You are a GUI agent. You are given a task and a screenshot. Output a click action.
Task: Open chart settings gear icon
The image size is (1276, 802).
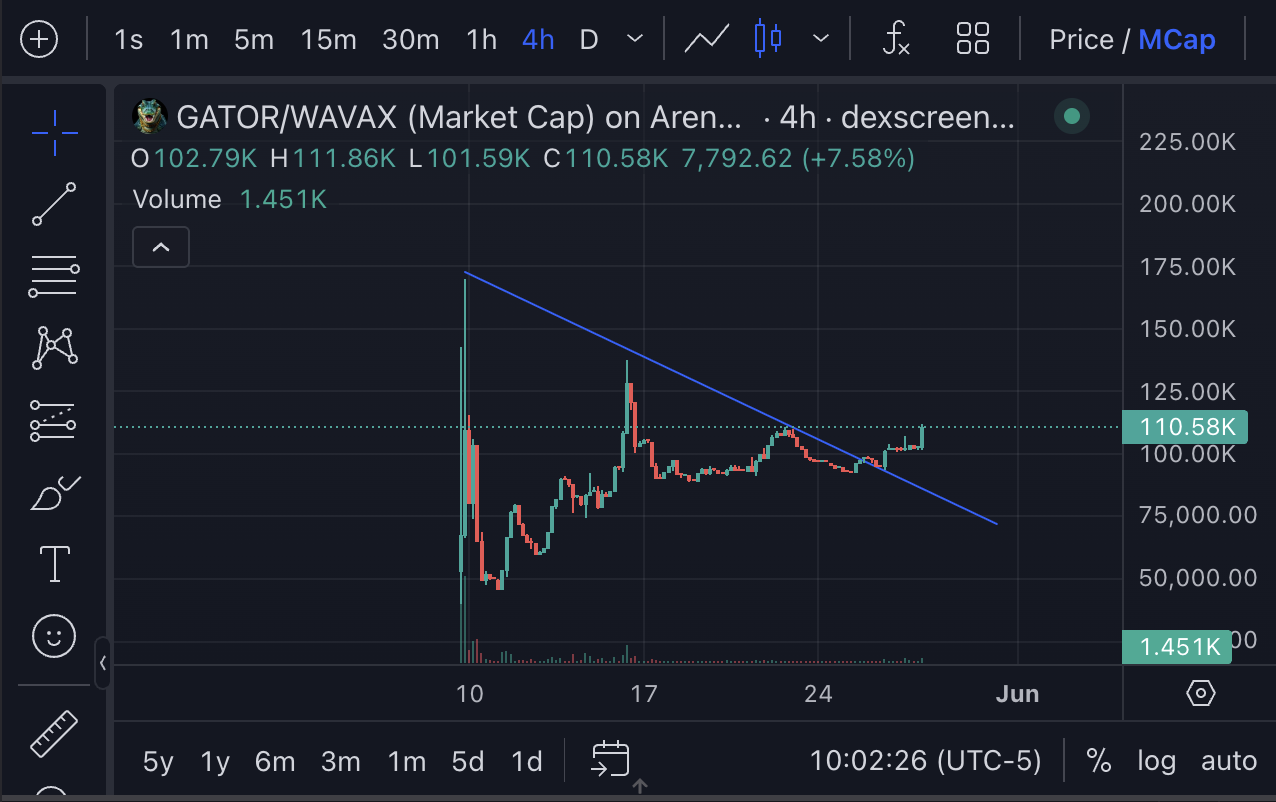click(x=1200, y=693)
